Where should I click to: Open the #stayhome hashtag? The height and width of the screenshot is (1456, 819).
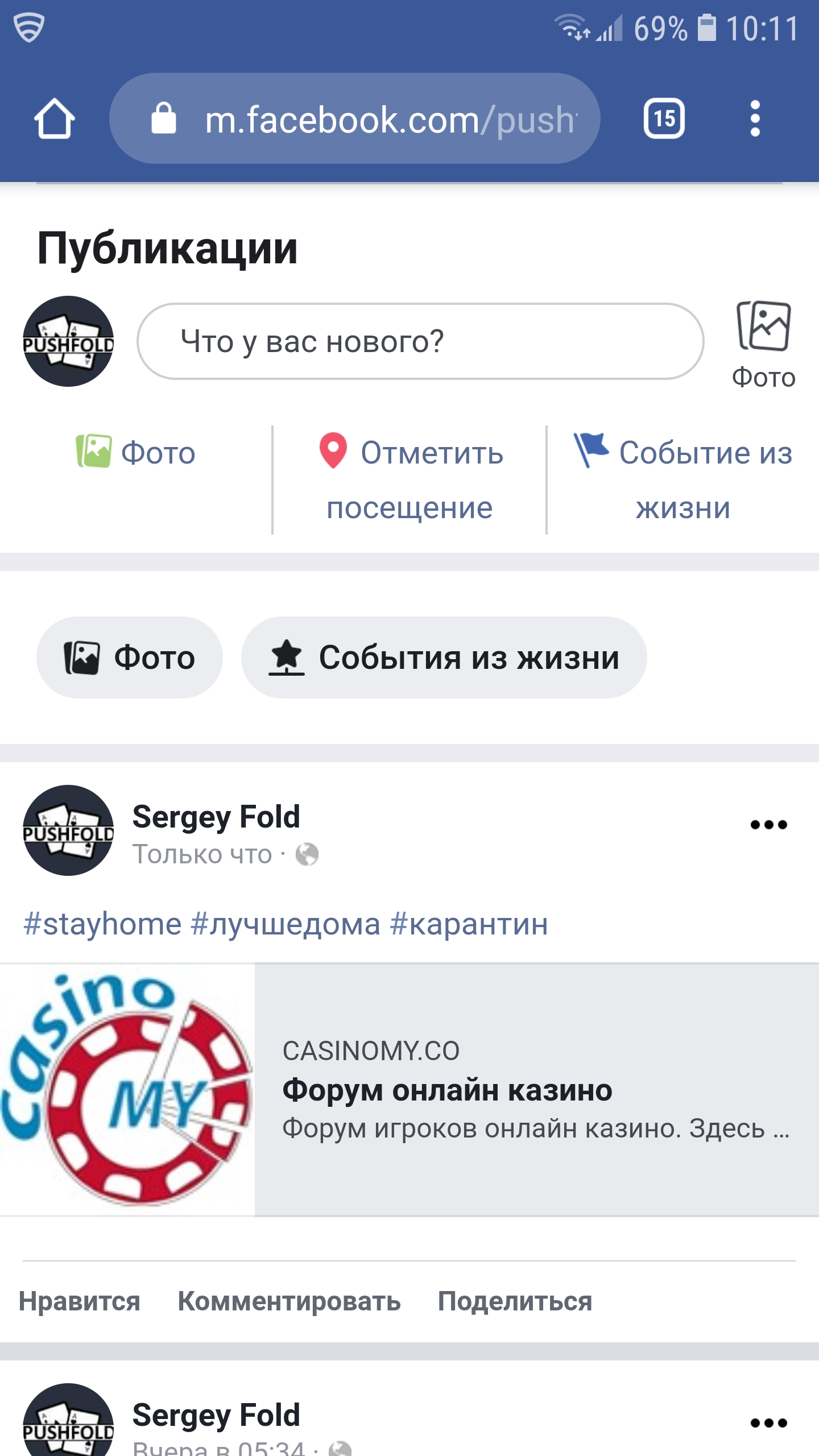point(102,924)
